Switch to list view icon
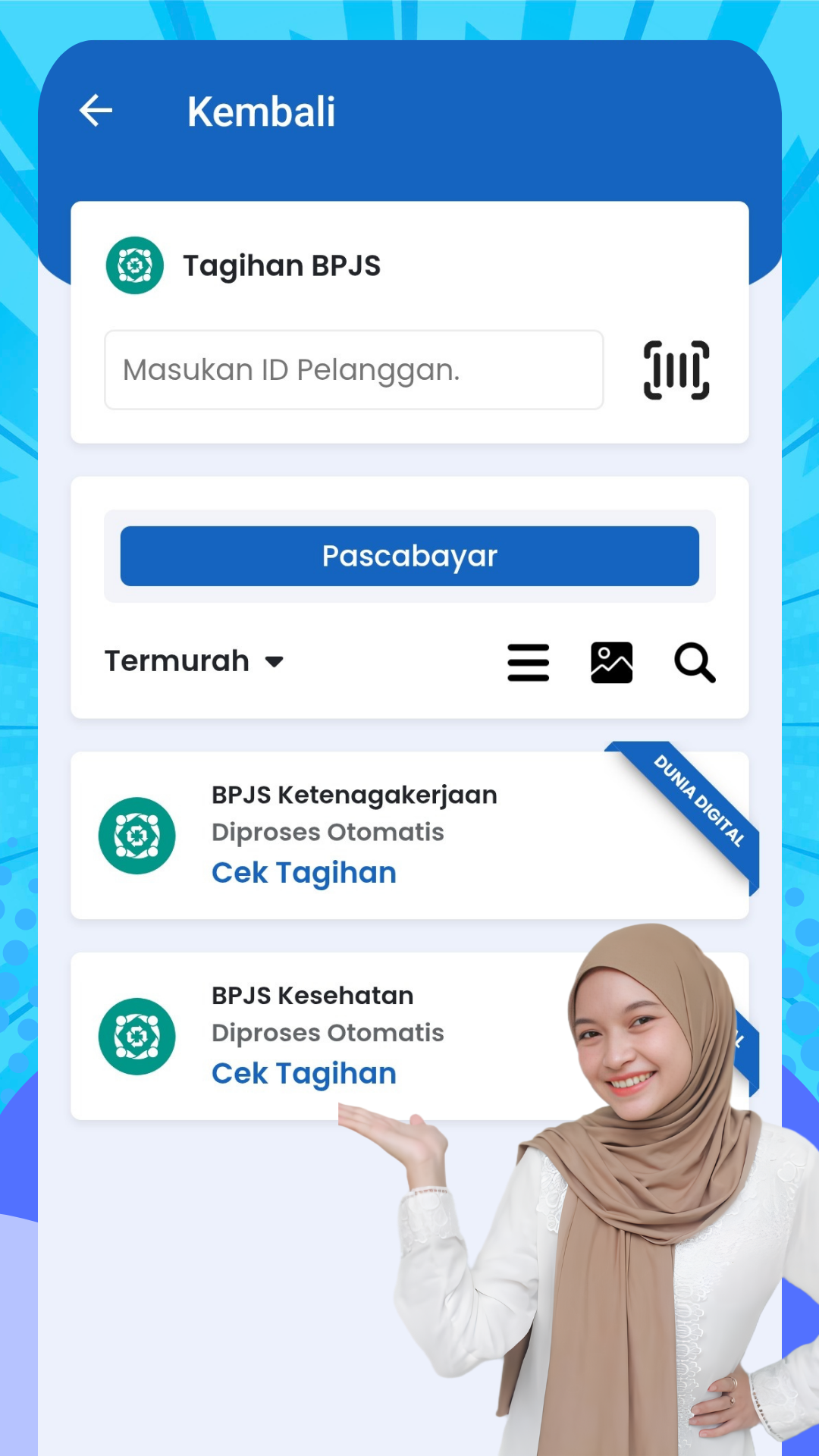The width and height of the screenshot is (819, 1456). (528, 661)
